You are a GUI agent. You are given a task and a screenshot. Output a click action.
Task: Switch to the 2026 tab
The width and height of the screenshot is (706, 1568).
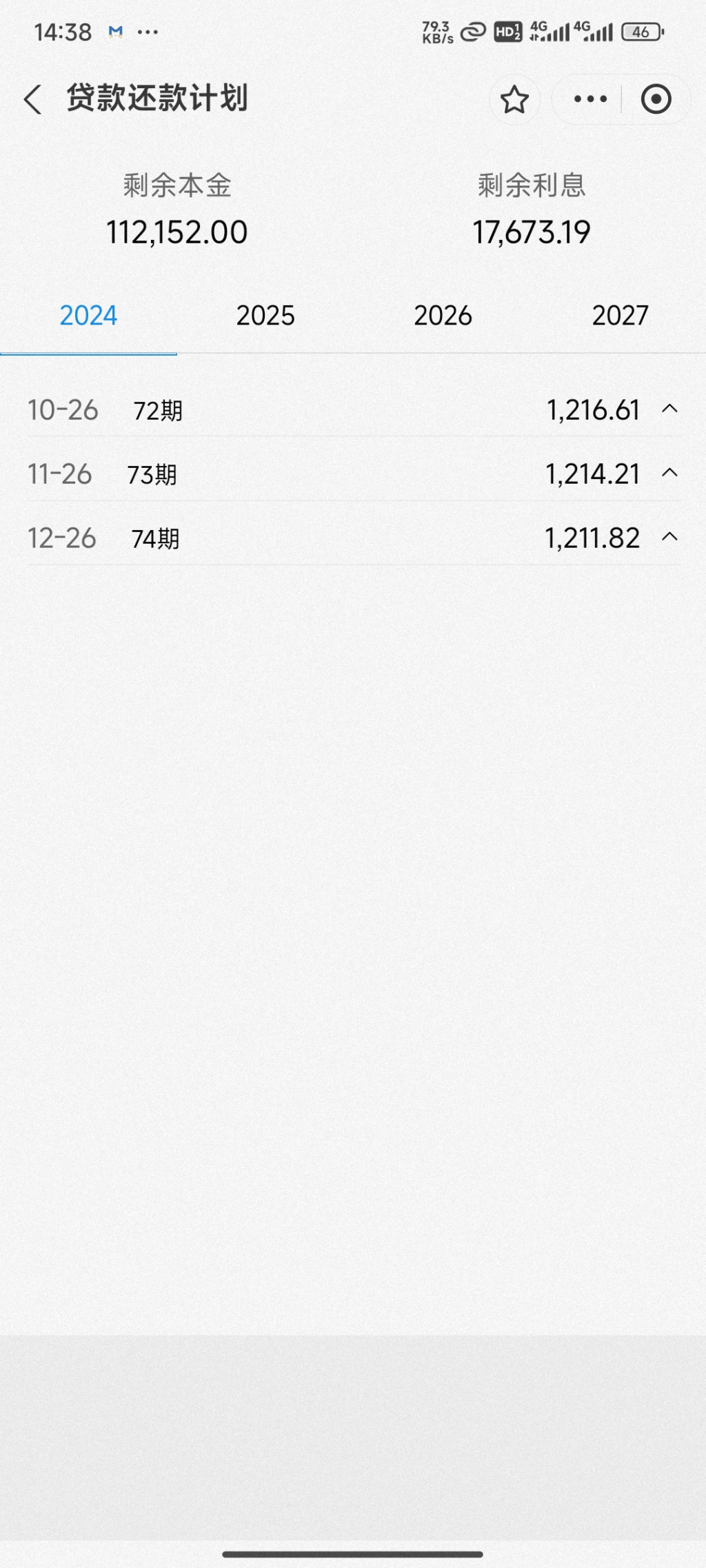coord(443,316)
